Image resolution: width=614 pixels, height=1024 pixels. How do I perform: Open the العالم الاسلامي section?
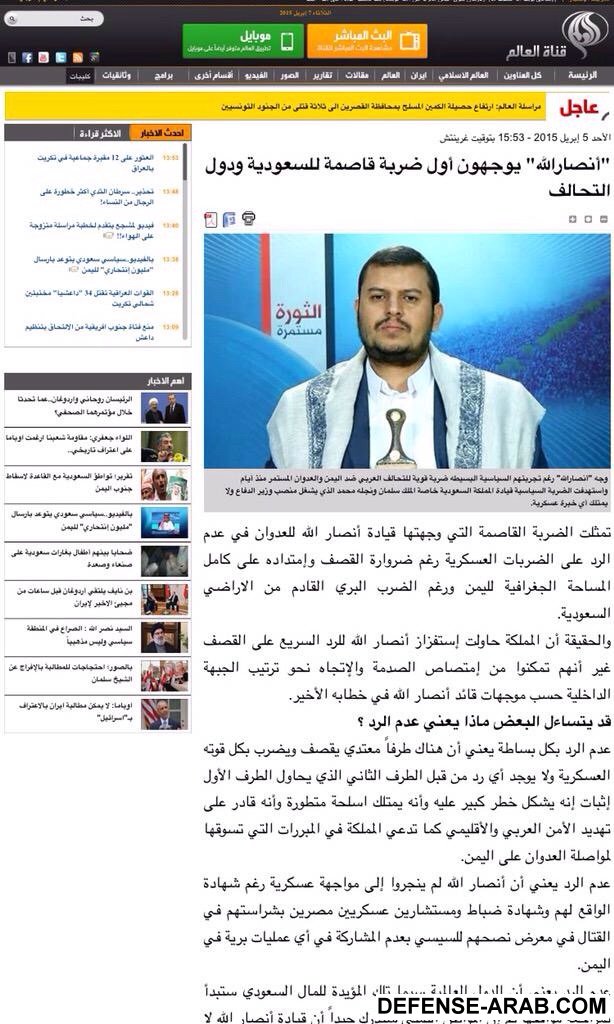coord(465,77)
